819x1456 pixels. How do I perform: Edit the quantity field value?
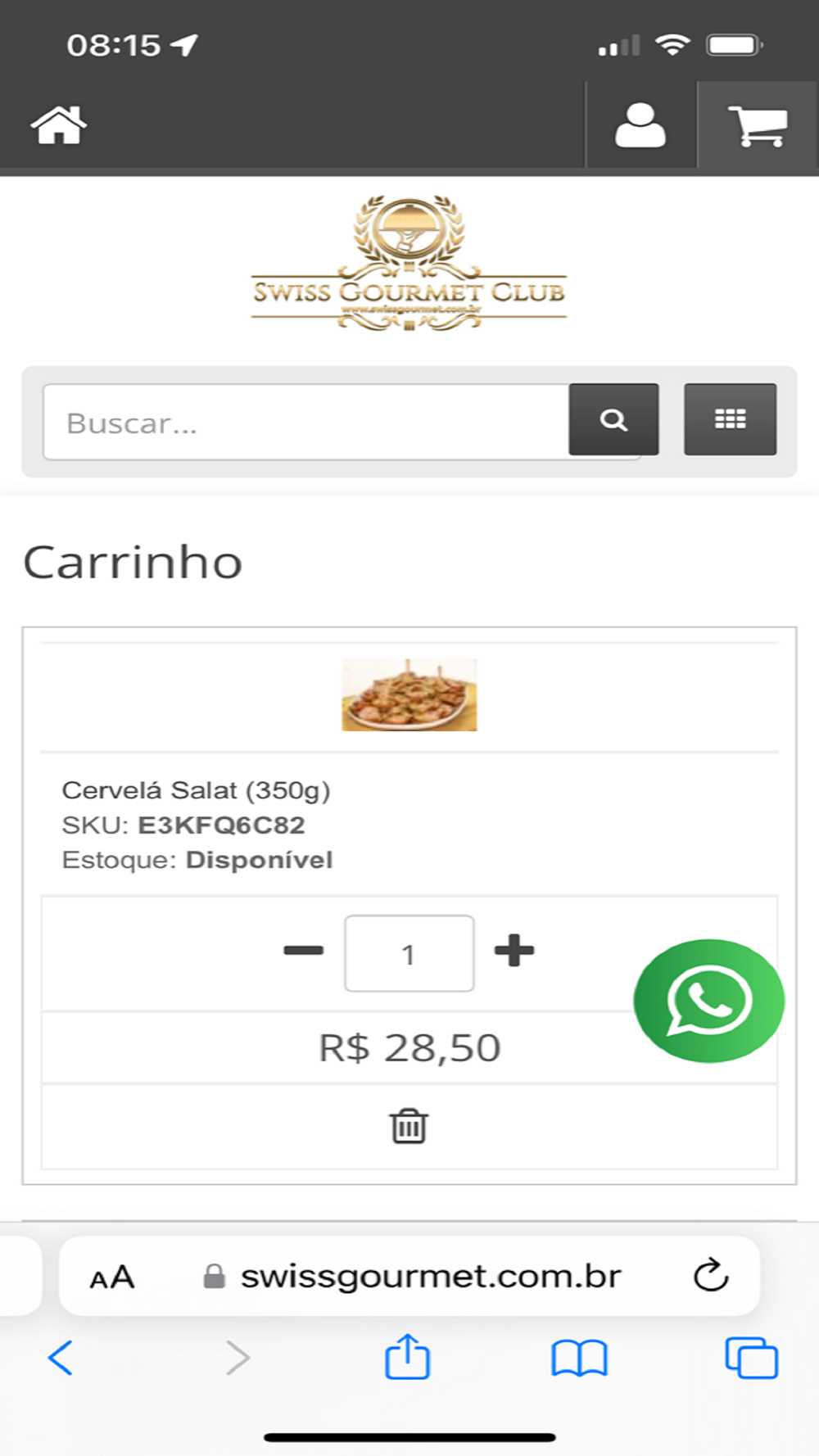[409, 953]
